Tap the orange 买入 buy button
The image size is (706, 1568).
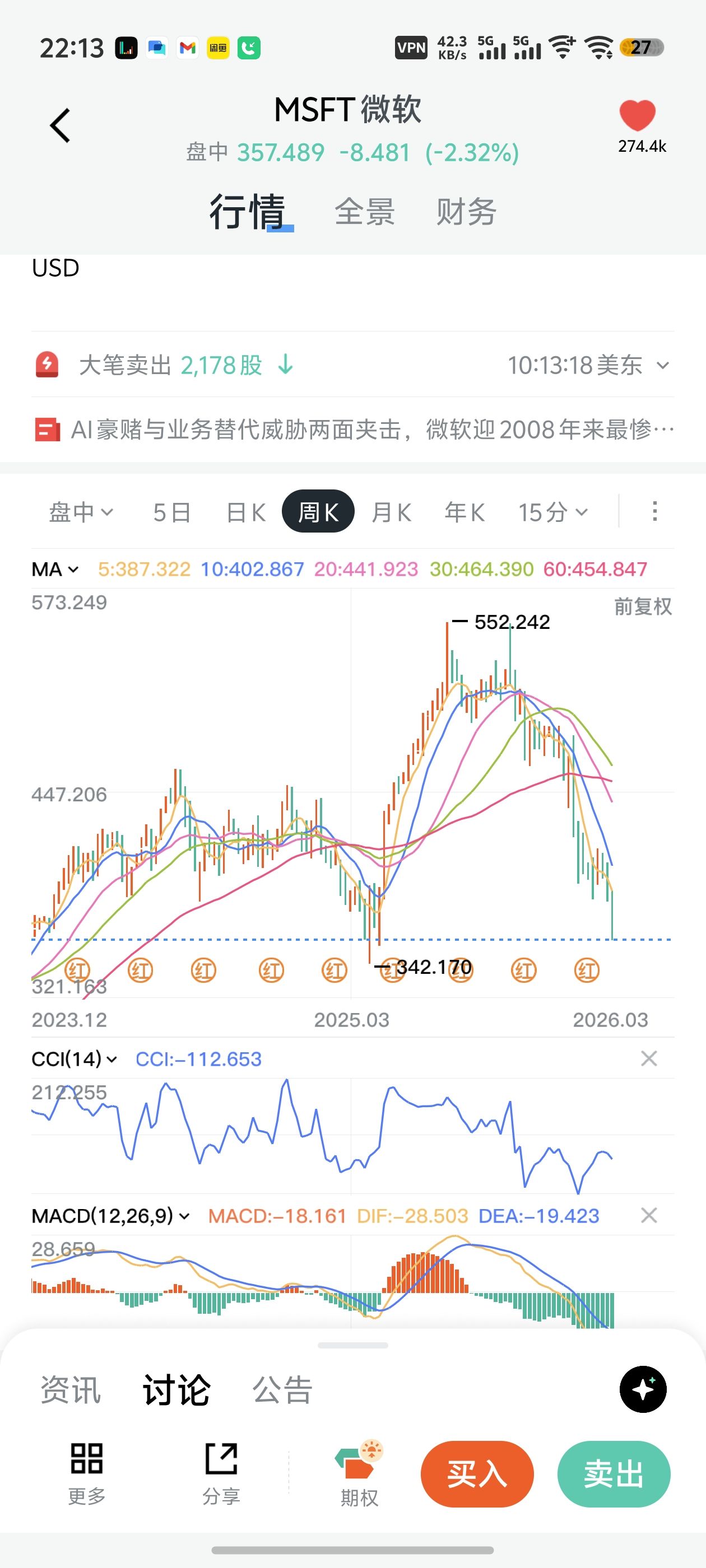(x=477, y=1474)
